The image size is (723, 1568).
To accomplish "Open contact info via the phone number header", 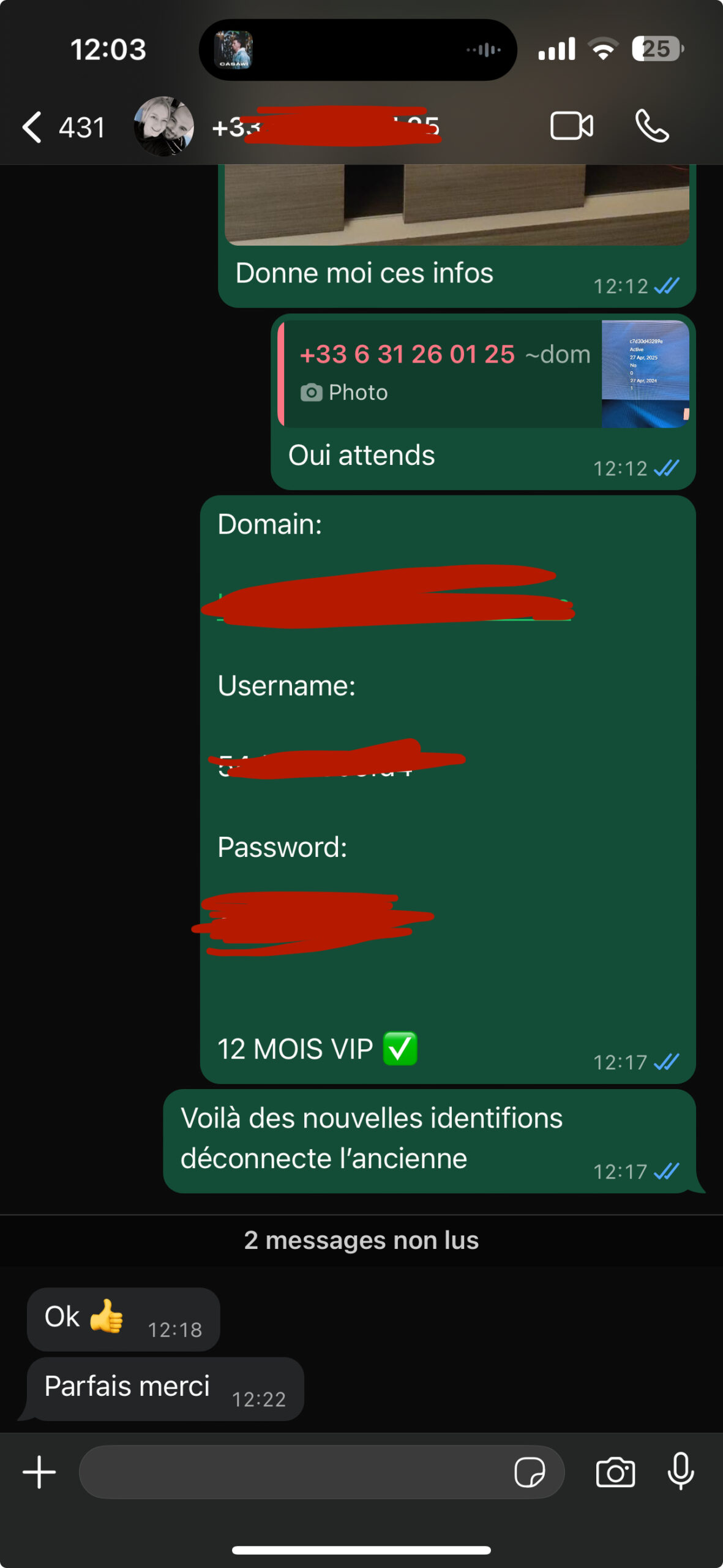I will point(324,127).
